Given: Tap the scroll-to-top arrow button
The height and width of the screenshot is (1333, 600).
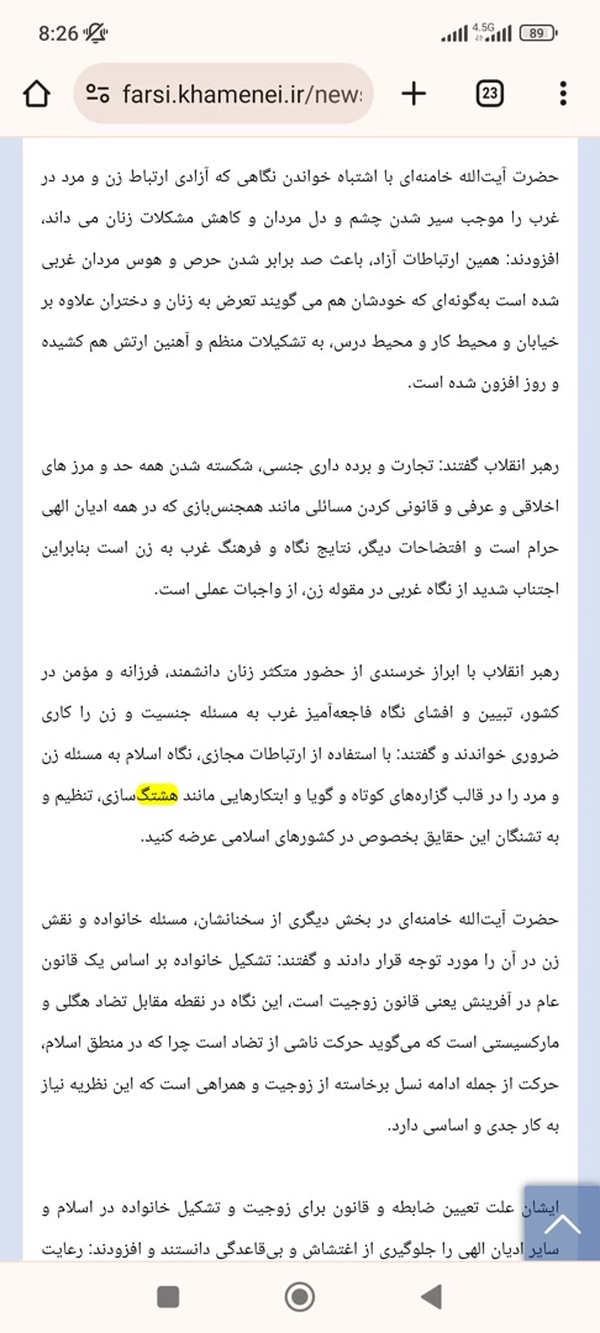Looking at the screenshot, I should coord(562,1223).
